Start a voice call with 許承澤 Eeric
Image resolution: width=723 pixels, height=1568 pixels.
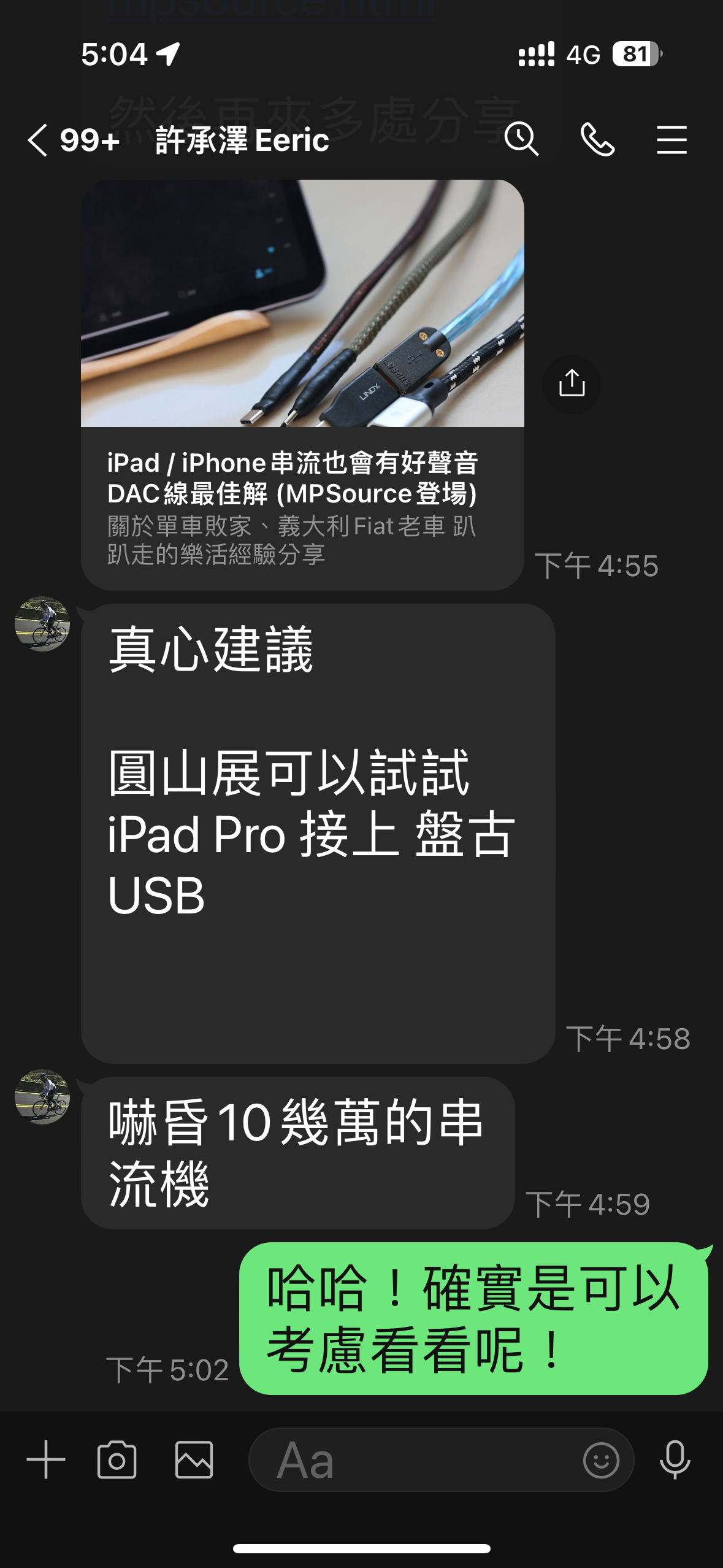pyautogui.click(x=597, y=140)
